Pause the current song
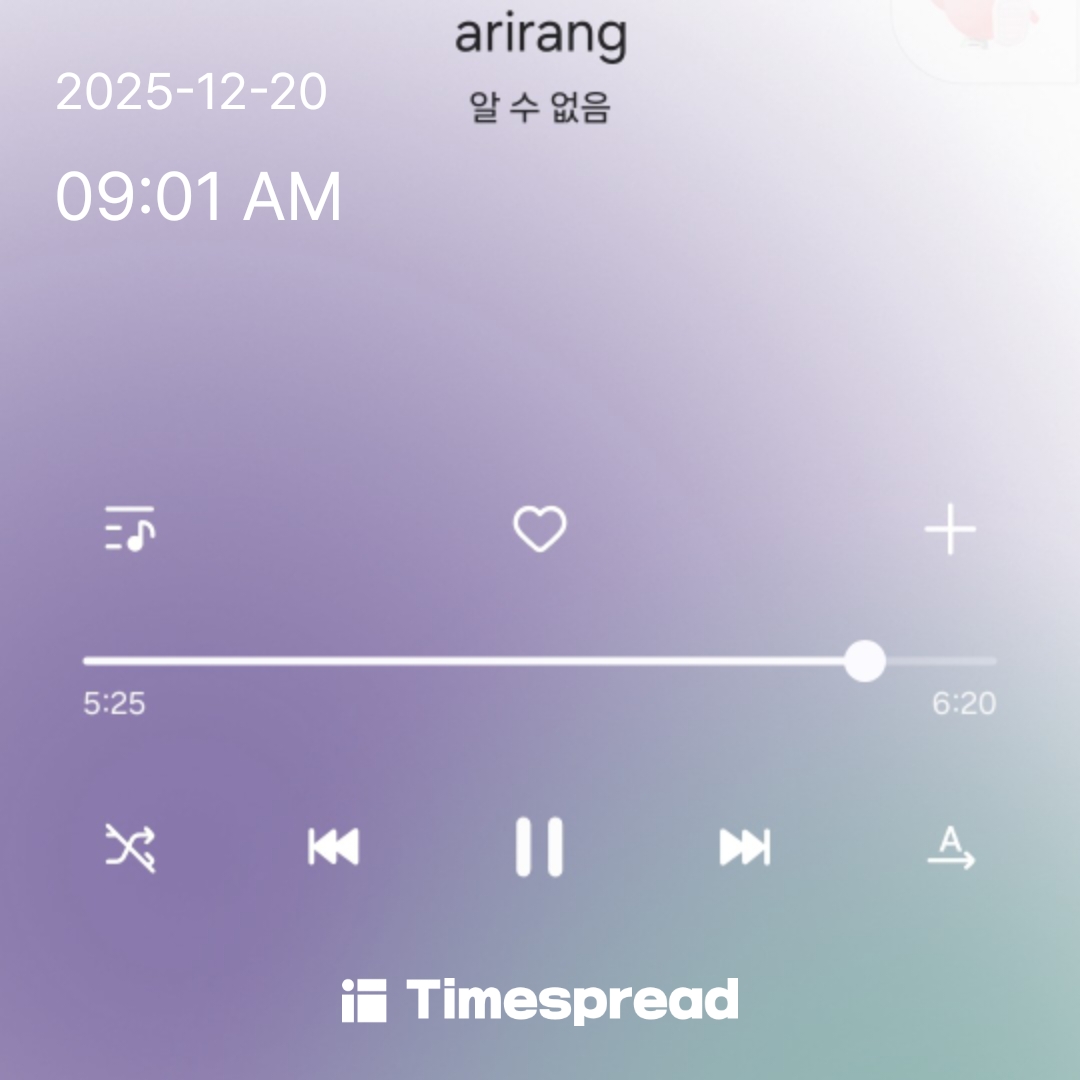The image size is (1080, 1080). point(540,848)
